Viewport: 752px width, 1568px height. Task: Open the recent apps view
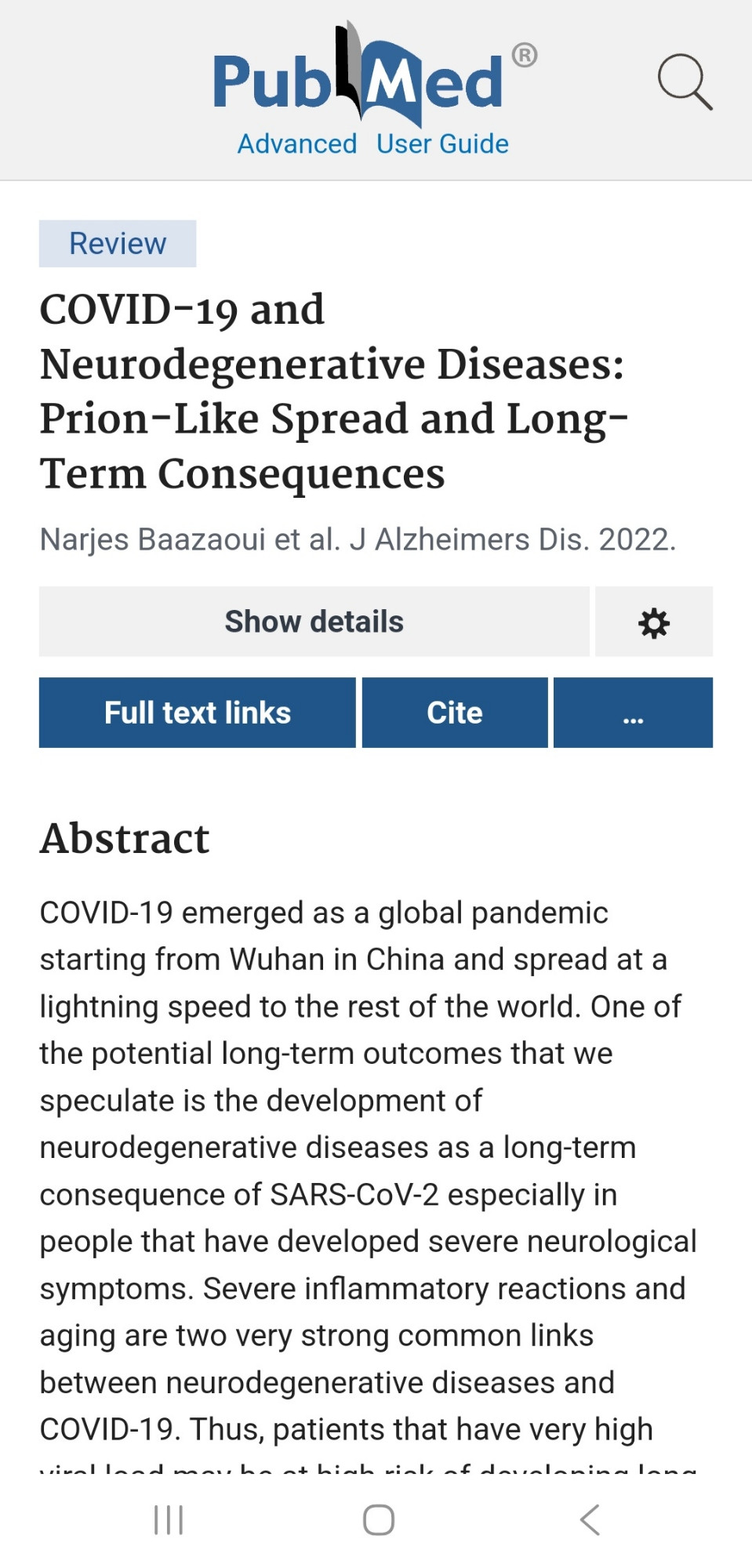click(x=169, y=1519)
